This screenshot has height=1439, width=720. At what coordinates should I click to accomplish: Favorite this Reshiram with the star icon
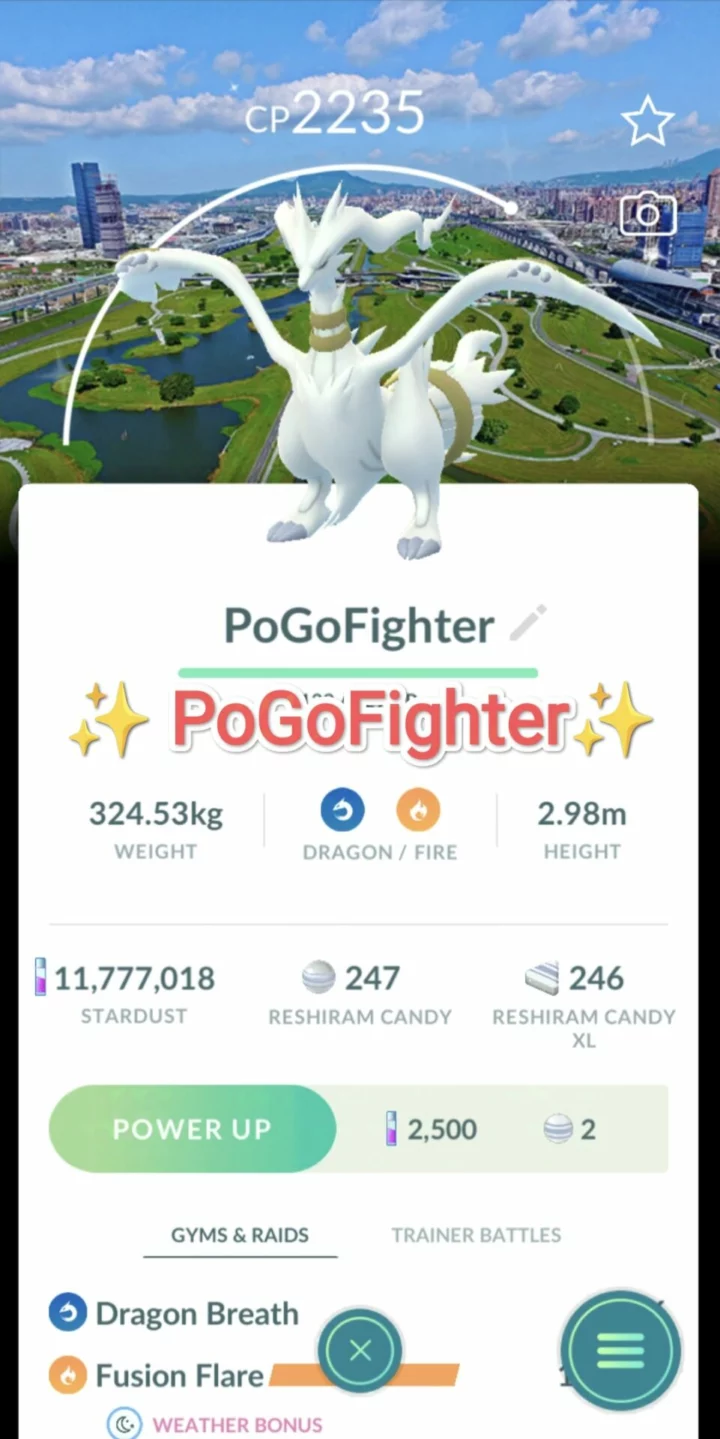(x=648, y=120)
